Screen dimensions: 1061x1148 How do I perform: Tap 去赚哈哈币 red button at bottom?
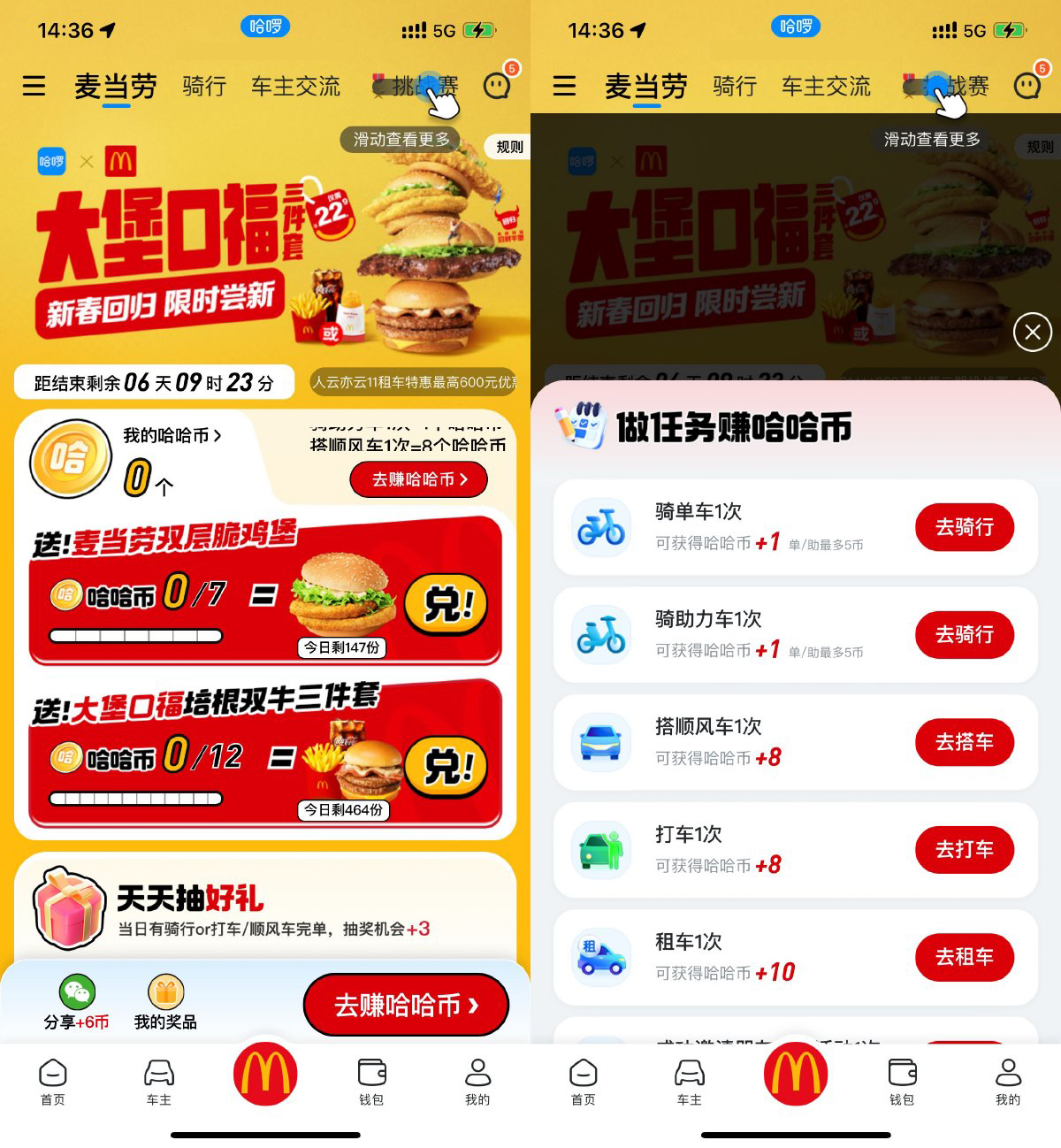(x=406, y=1006)
